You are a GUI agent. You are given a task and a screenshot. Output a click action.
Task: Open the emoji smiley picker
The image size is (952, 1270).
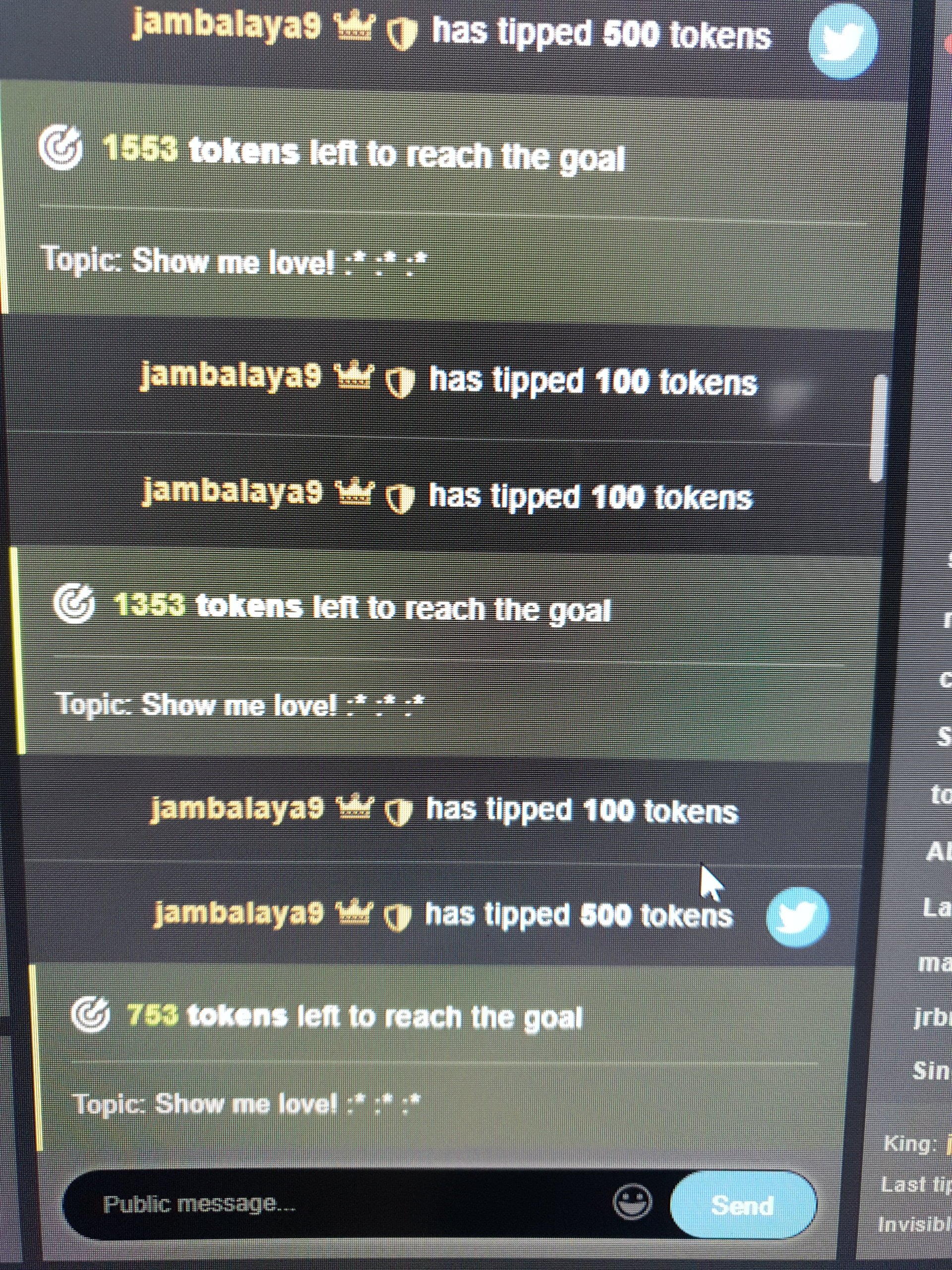(633, 1202)
